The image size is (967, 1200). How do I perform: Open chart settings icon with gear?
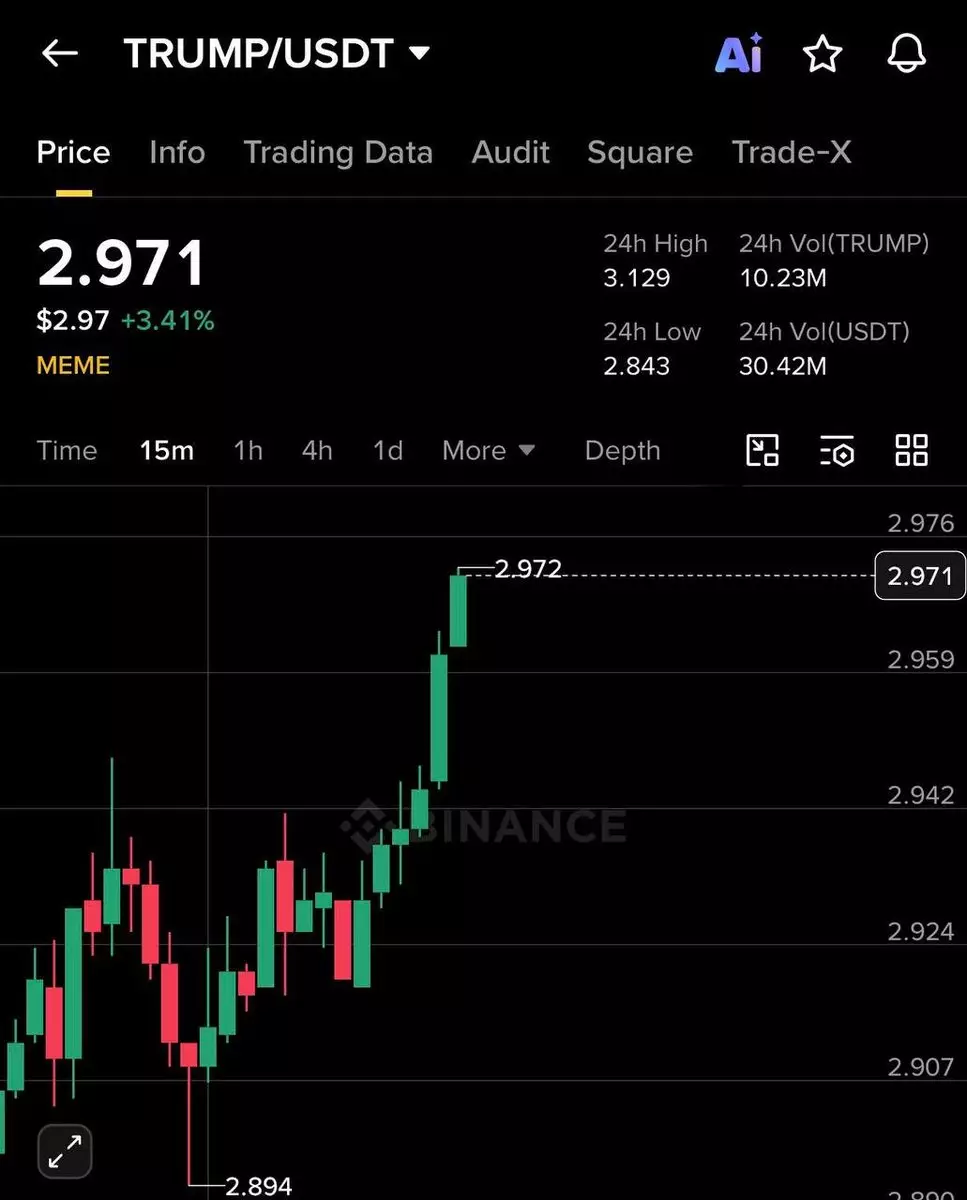(x=837, y=450)
